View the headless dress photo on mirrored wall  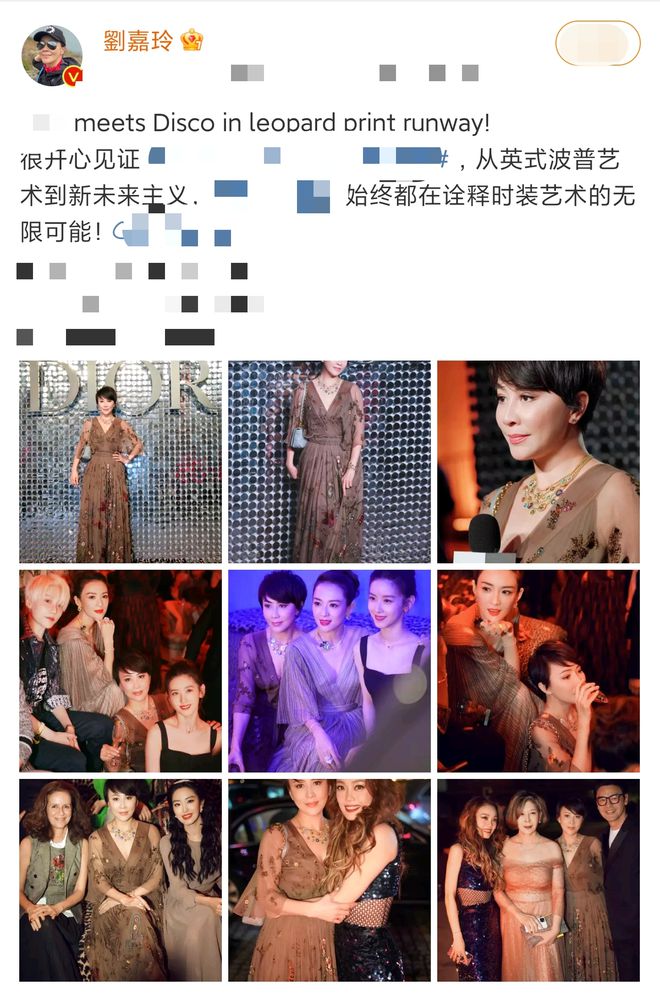[x=329, y=461]
